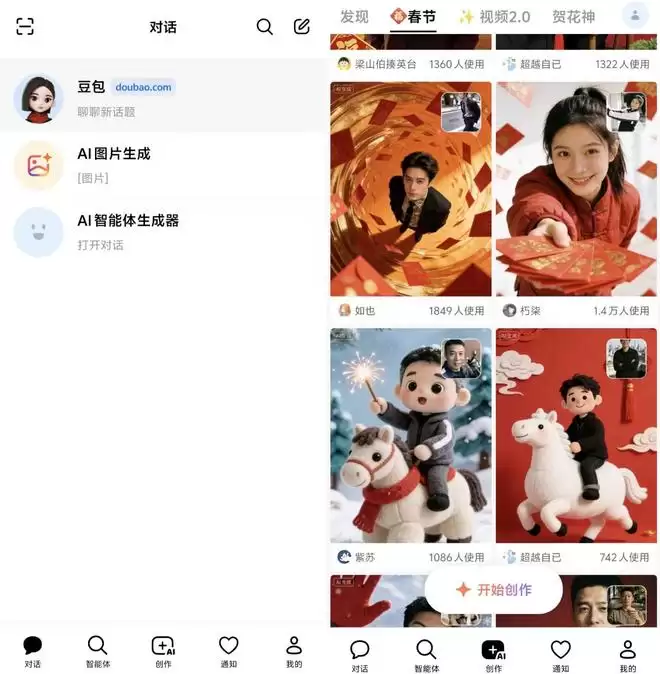This screenshot has width=660, height=674.
Task: Open 如也's template with 1849人使用
Action: point(410,190)
